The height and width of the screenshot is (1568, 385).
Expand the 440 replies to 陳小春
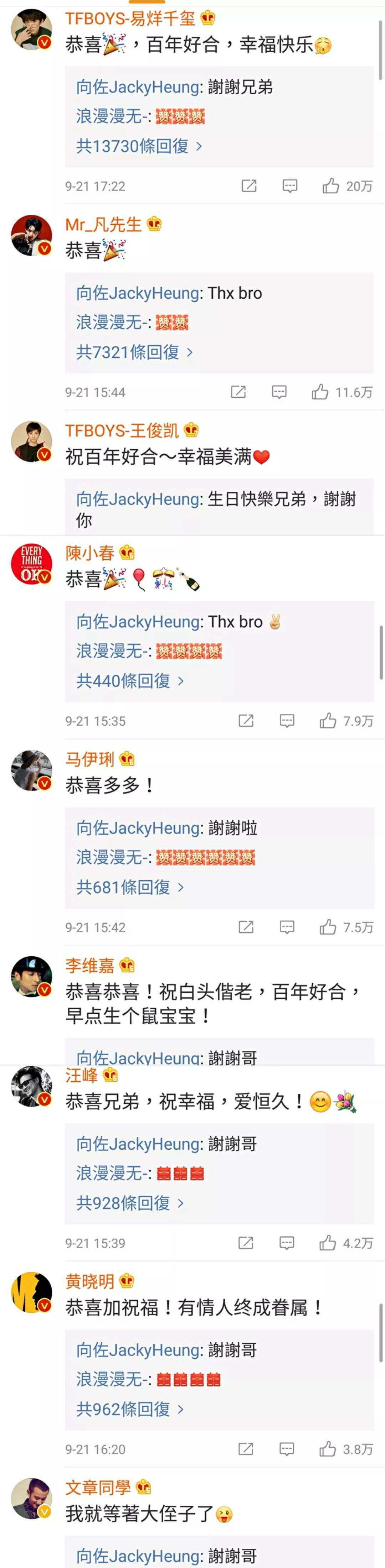(130, 680)
